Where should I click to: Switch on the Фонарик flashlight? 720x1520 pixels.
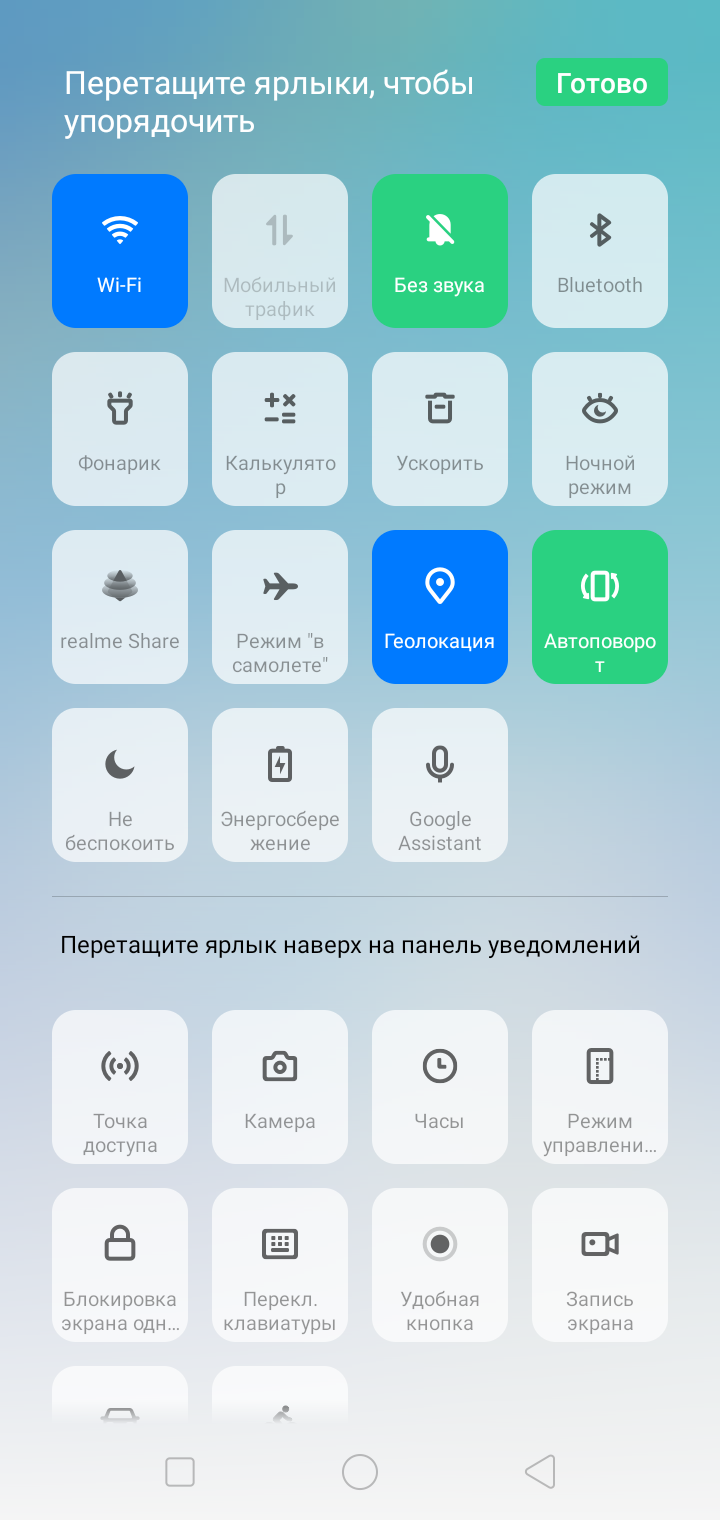click(x=120, y=429)
